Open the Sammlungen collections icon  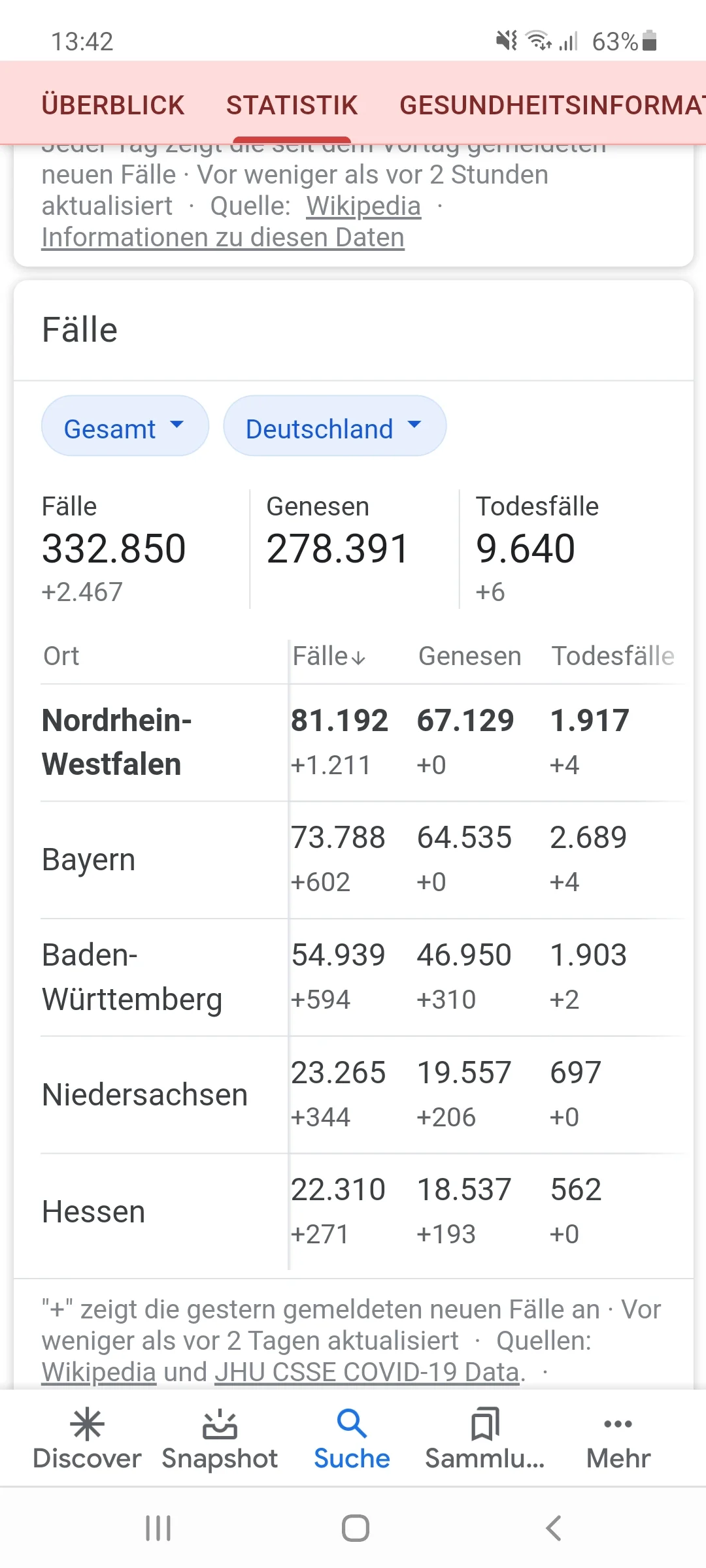(484, 1424)
